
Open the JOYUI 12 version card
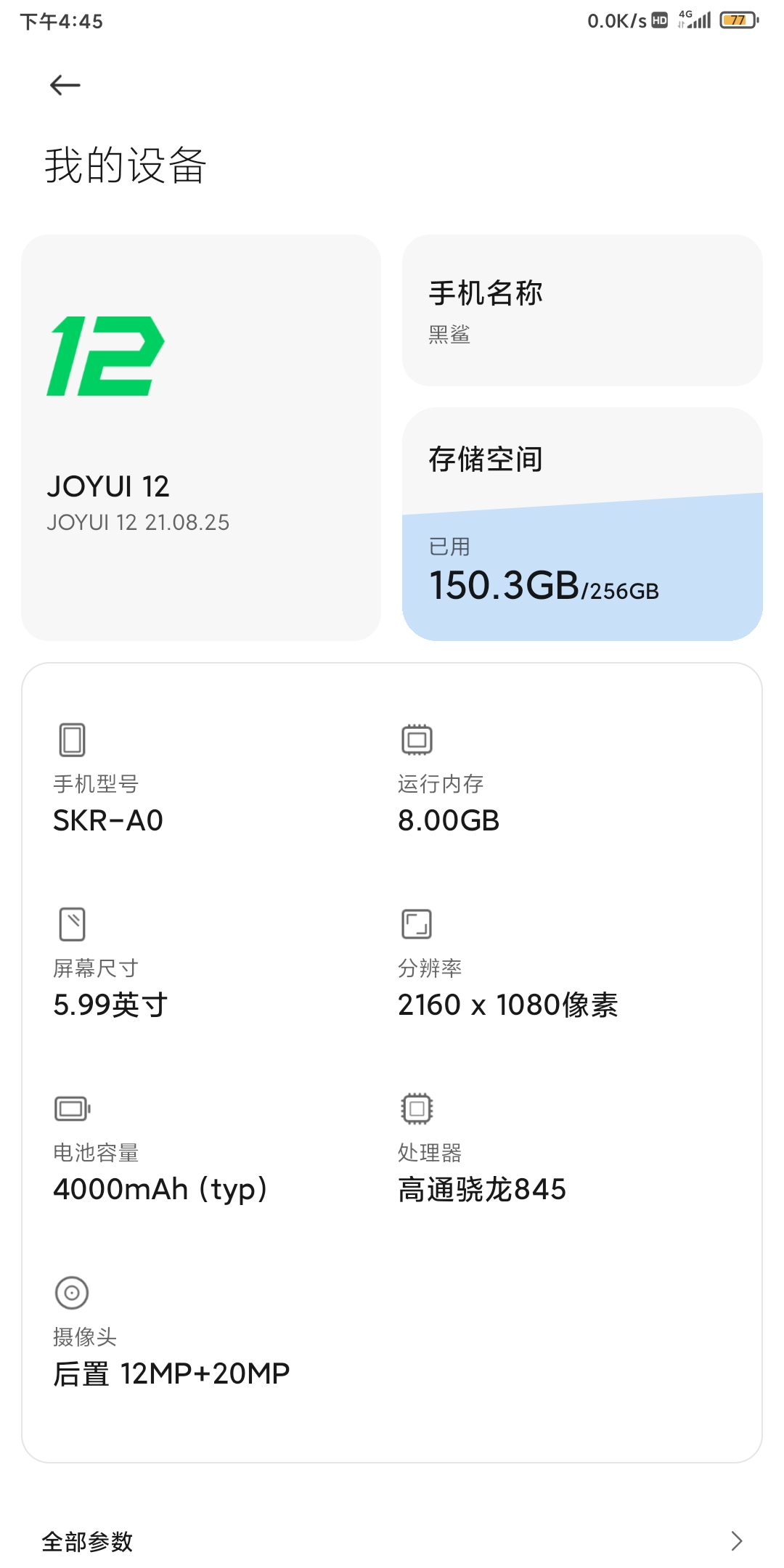pyautogui.click(x=201, y=438)
